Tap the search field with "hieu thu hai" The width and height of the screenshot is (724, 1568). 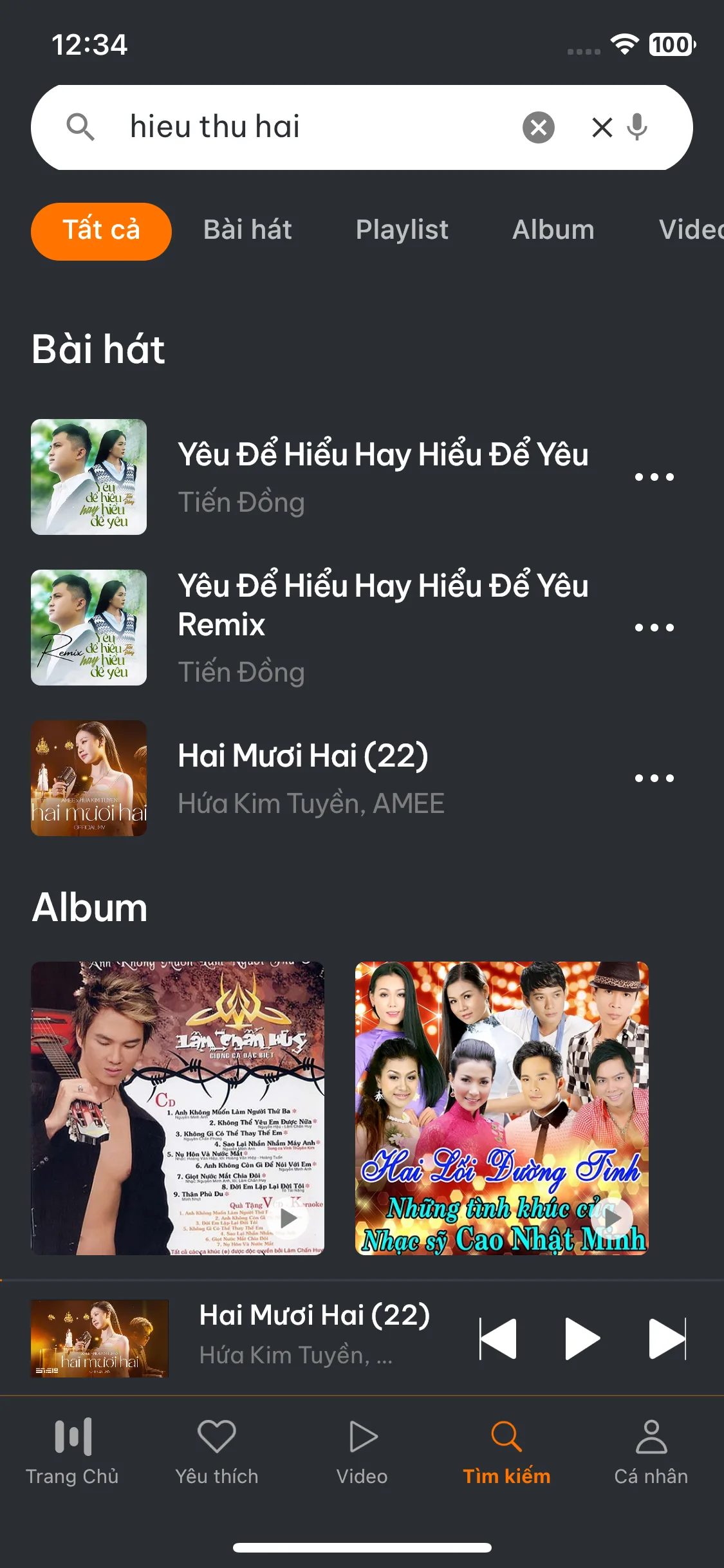309,127
